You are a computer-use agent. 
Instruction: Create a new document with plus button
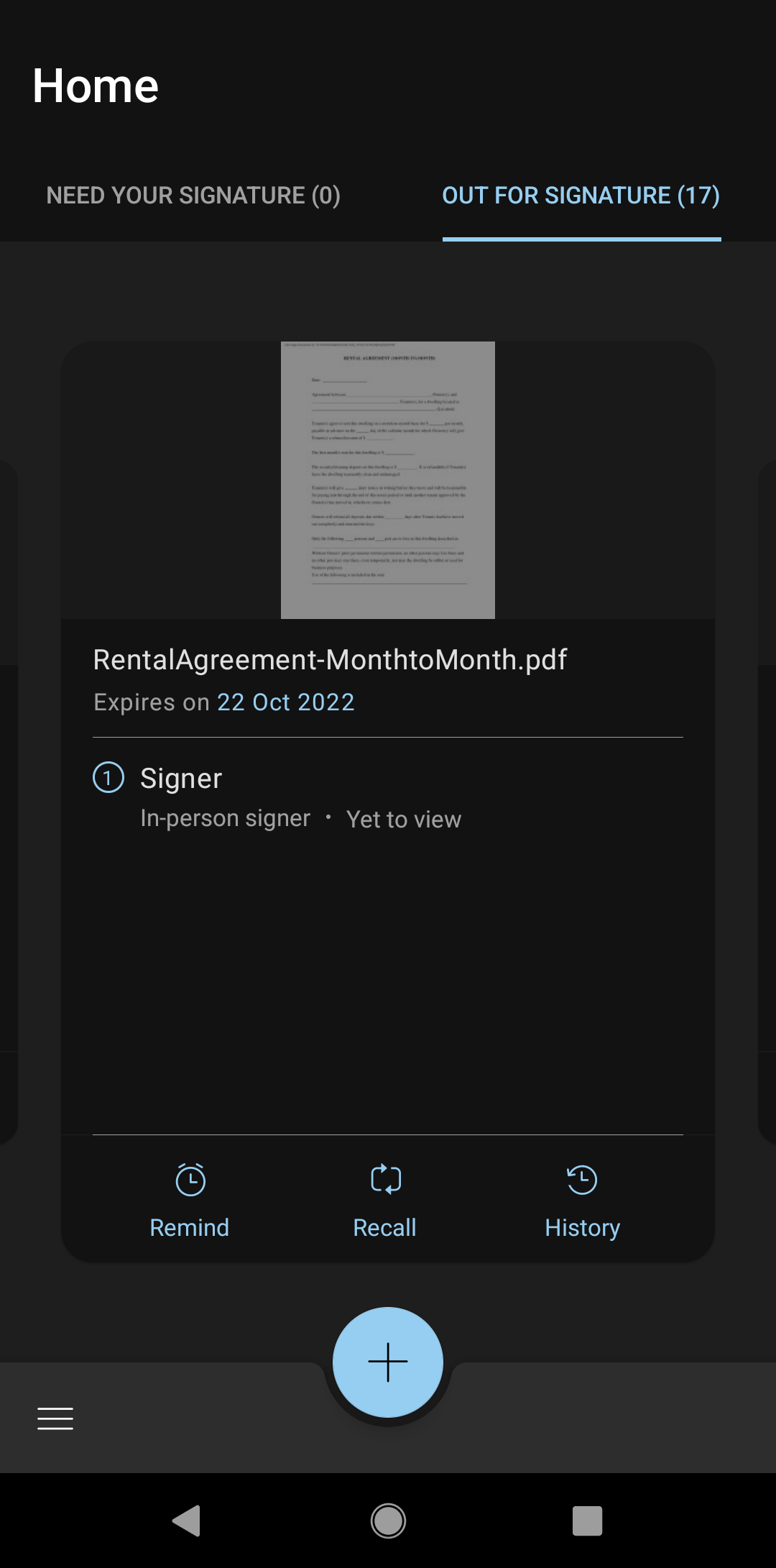[388, 1362]
